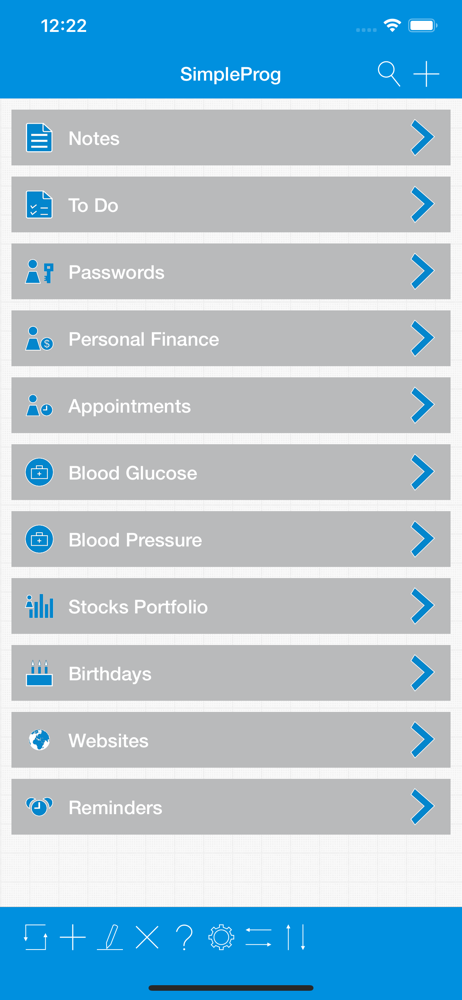Open the To Do list
The image size is (462, 1000).
point(231,205)
